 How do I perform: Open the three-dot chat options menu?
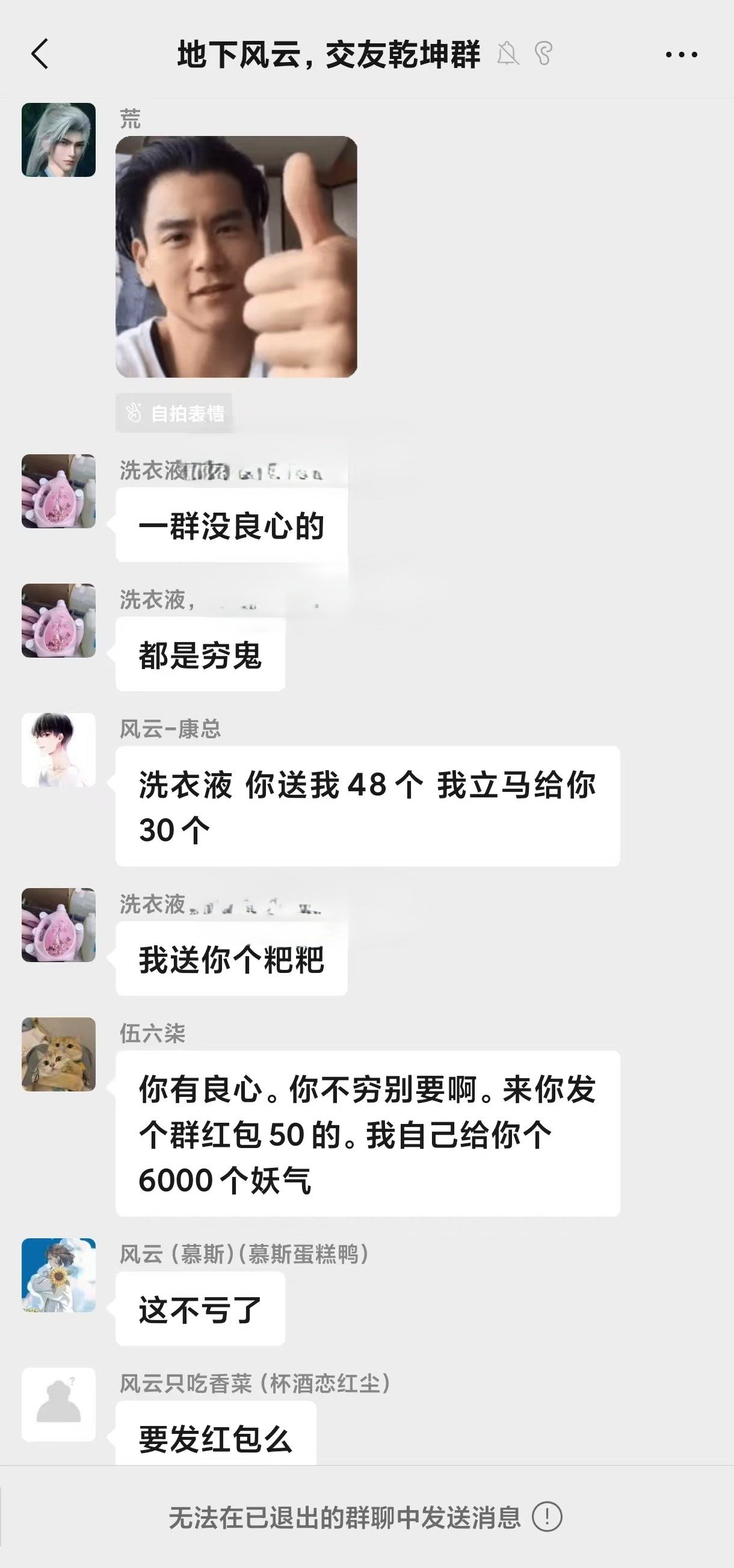point(681,54)
